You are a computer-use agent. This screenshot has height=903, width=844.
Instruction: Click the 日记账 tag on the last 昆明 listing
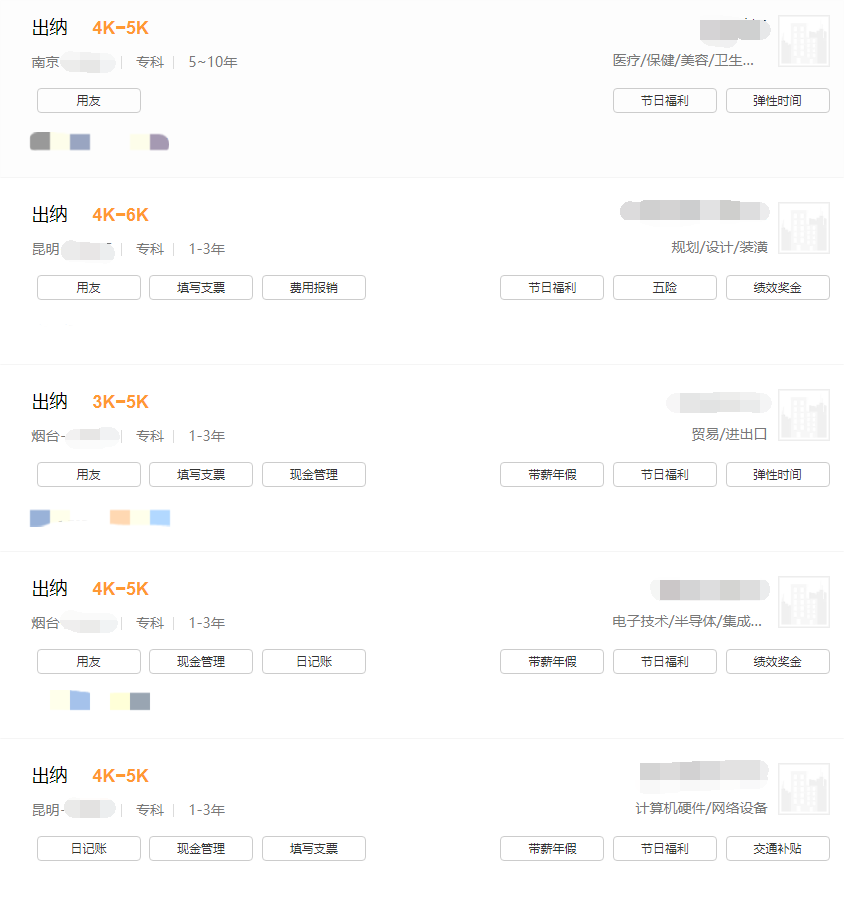tap(88, 848)
